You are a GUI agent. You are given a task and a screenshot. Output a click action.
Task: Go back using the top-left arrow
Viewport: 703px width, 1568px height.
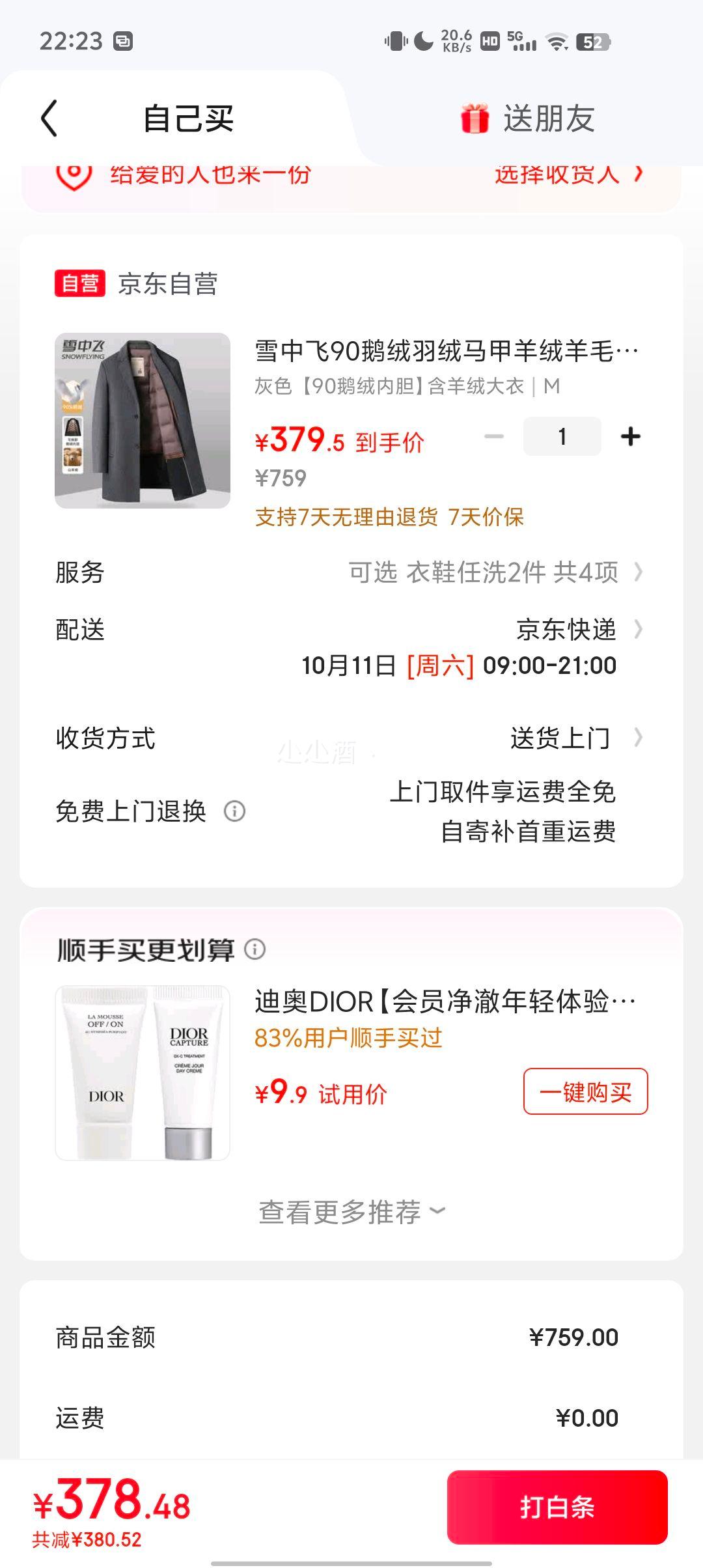(x=49, y=119)
